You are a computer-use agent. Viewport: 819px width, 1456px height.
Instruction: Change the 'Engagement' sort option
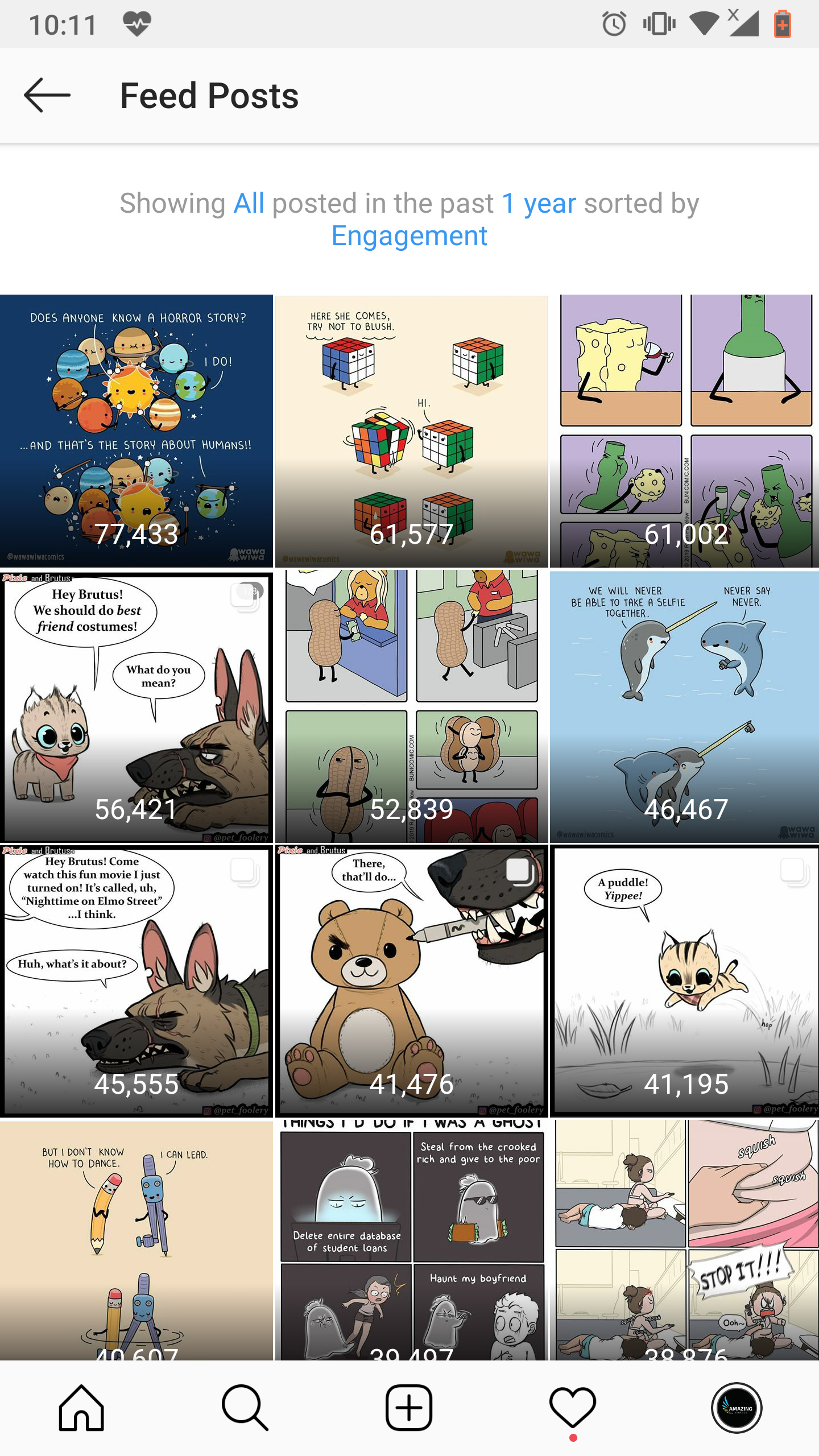(x=409, y=235)
